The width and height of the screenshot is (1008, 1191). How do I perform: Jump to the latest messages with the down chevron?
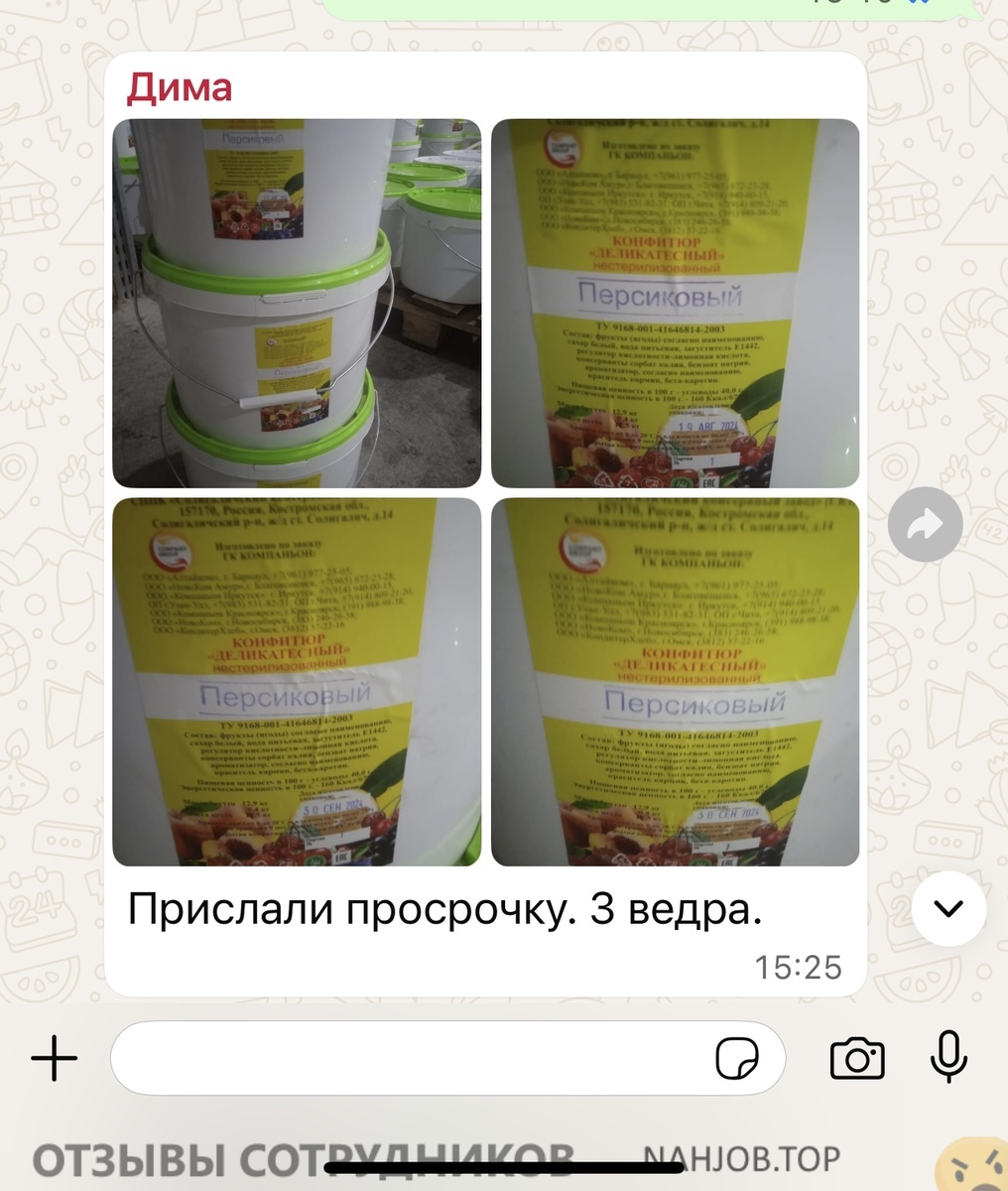[x=948, y=908]
